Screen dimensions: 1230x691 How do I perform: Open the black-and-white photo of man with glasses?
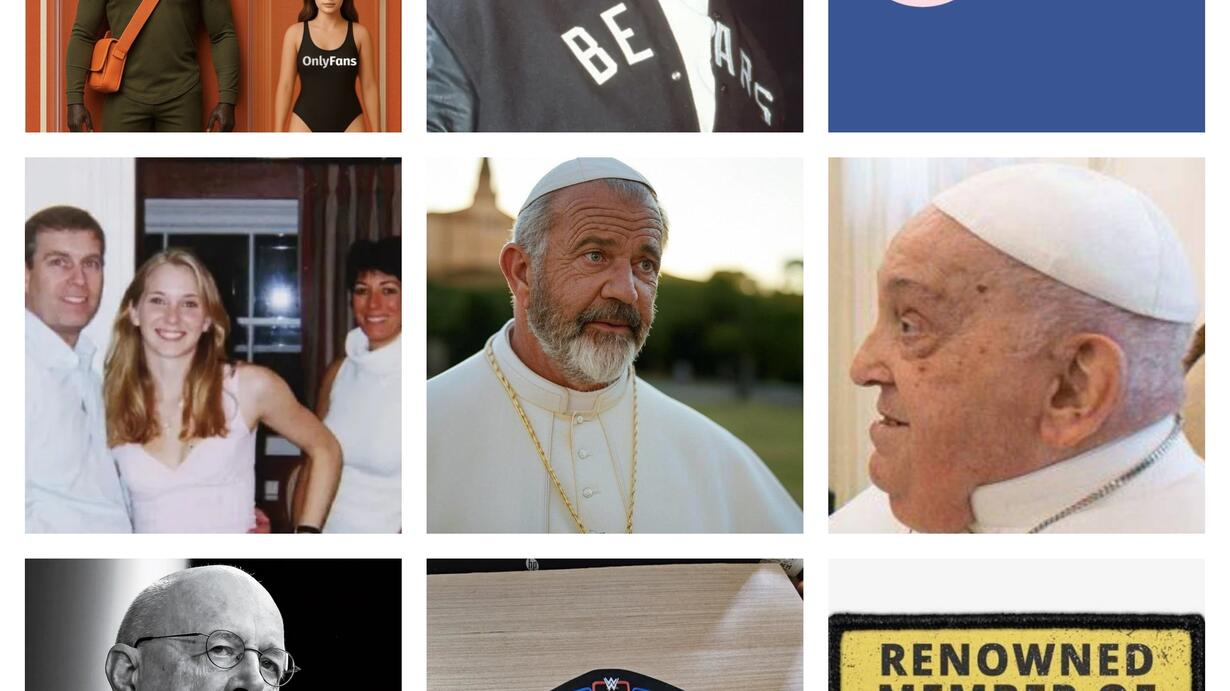click(213, 624)
